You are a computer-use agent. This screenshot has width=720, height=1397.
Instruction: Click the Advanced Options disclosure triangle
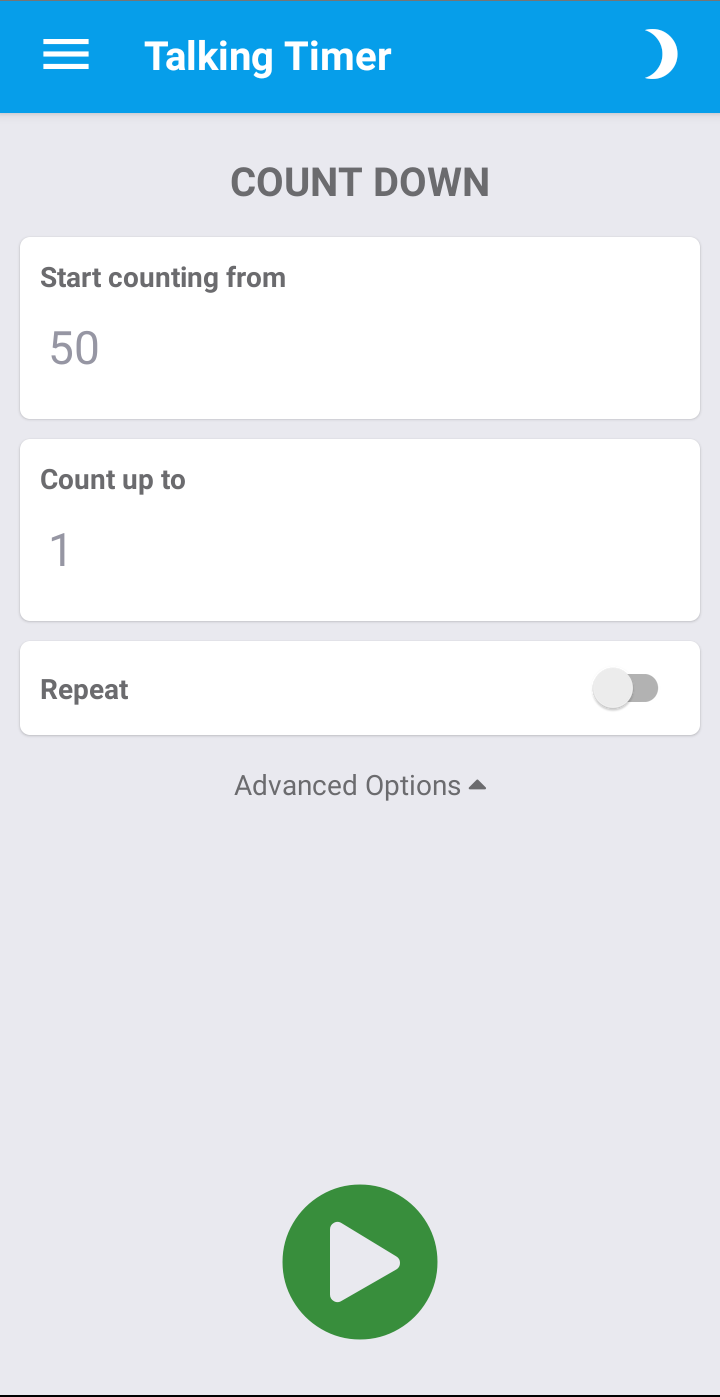click(478, 784)
